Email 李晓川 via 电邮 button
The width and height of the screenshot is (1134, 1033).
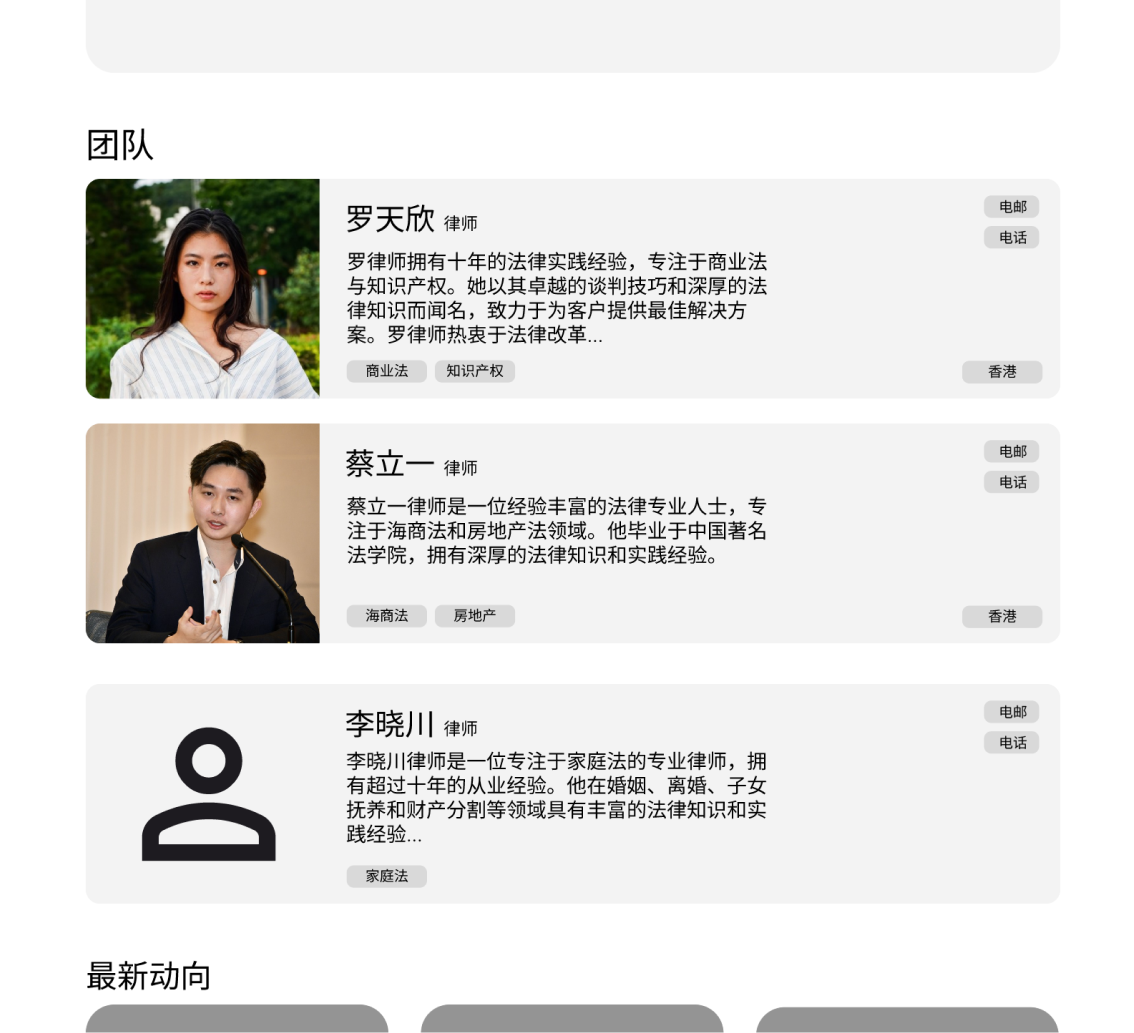pos(1011,712)
